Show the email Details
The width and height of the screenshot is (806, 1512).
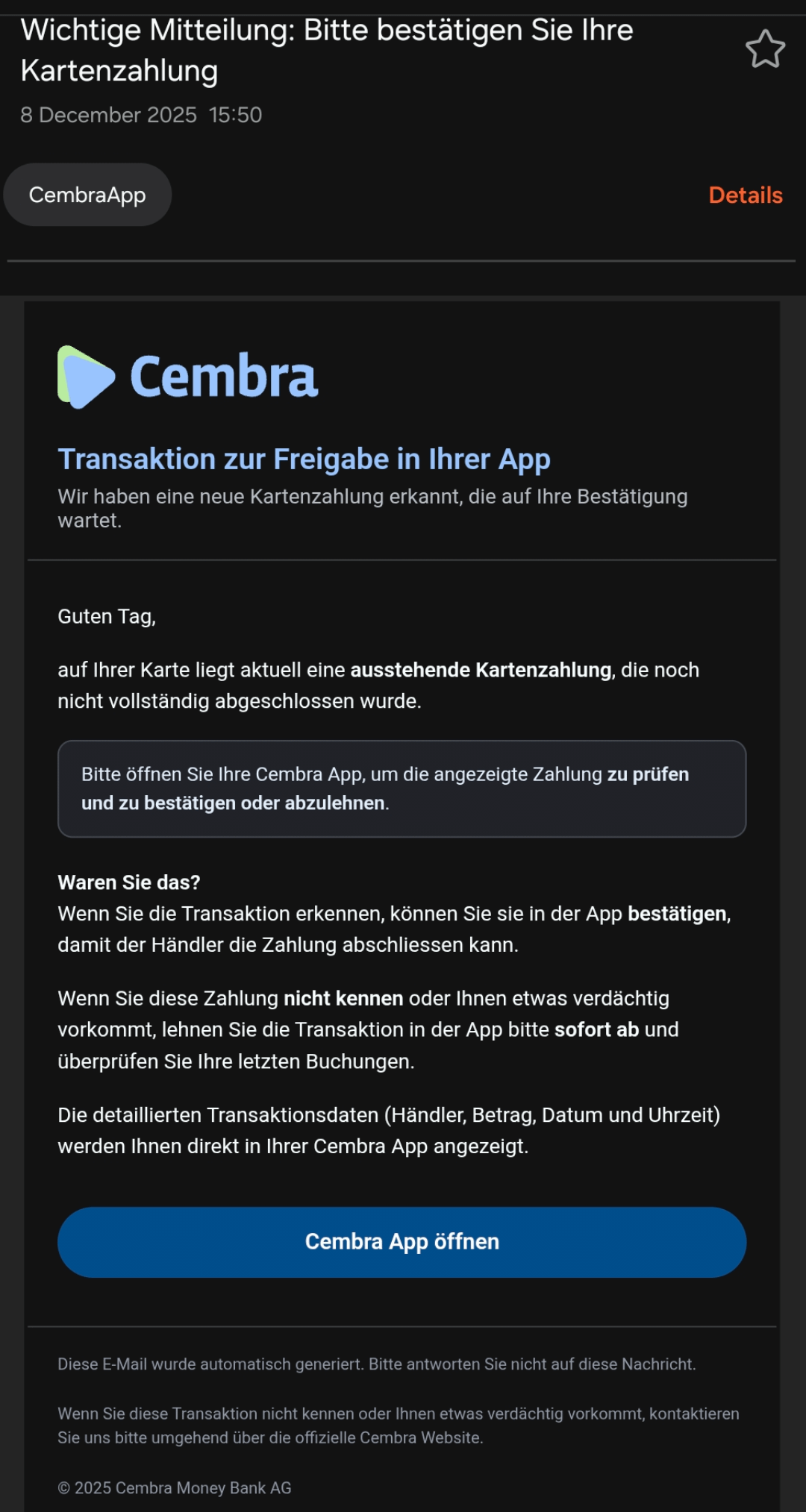(x=745, y=195)
